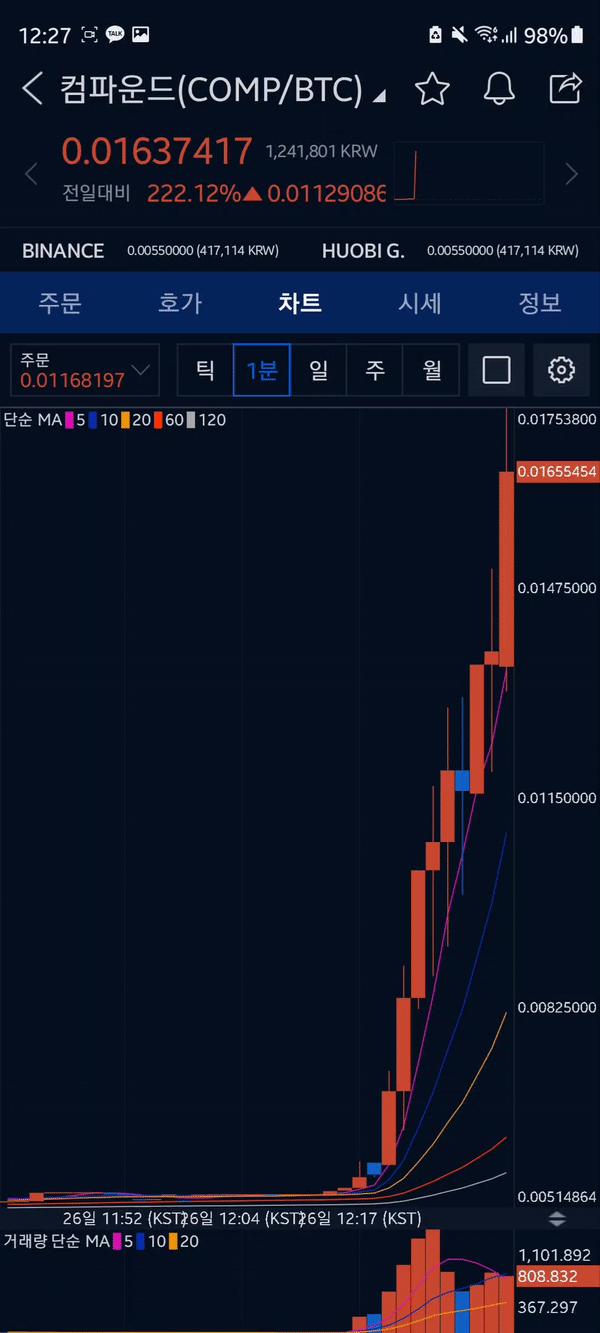
Task: Open chart settings gear
Action: (x=562, y=370)
